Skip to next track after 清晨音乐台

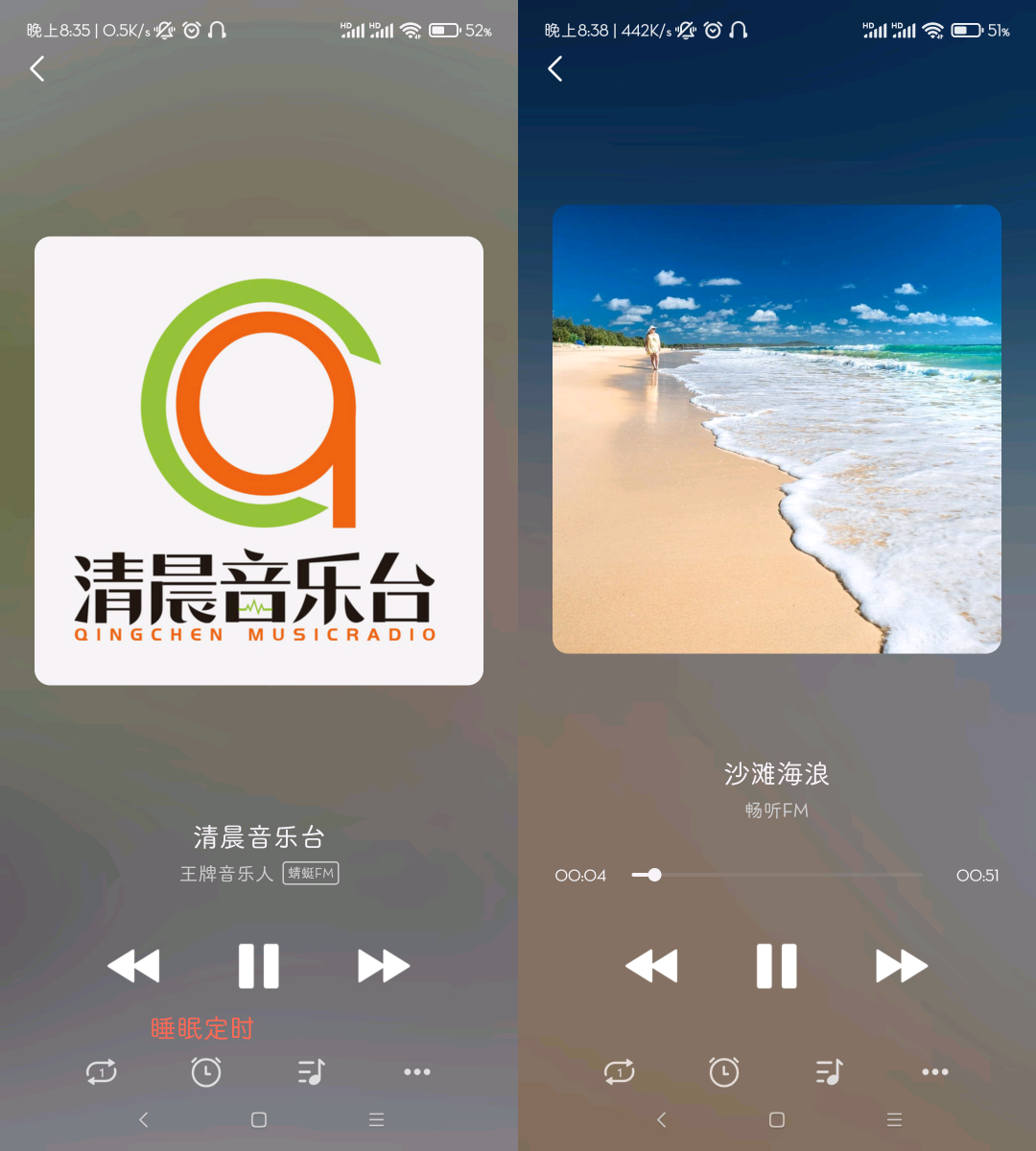384,966
